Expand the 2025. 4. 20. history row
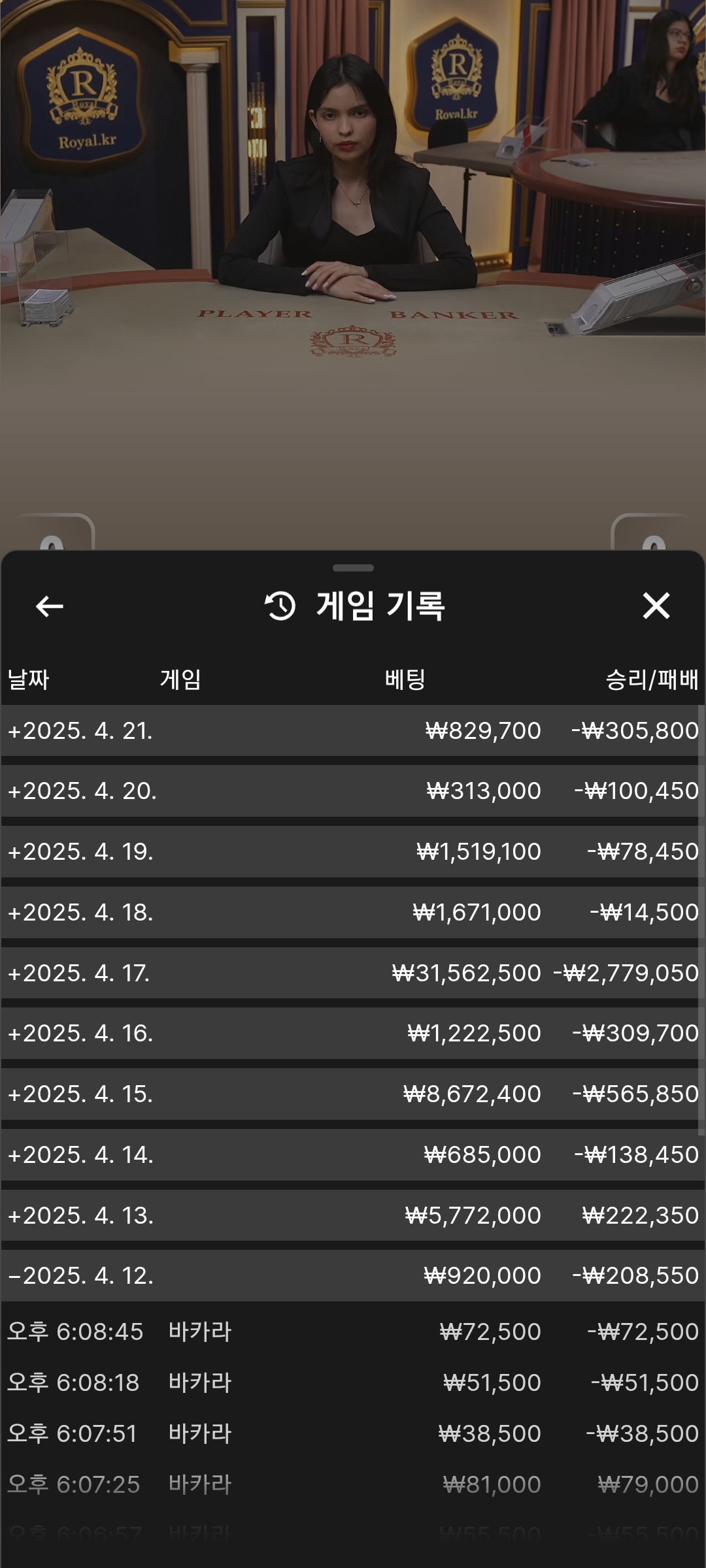The width and height of the screenshot is (706, 1568). pos(353,791)
